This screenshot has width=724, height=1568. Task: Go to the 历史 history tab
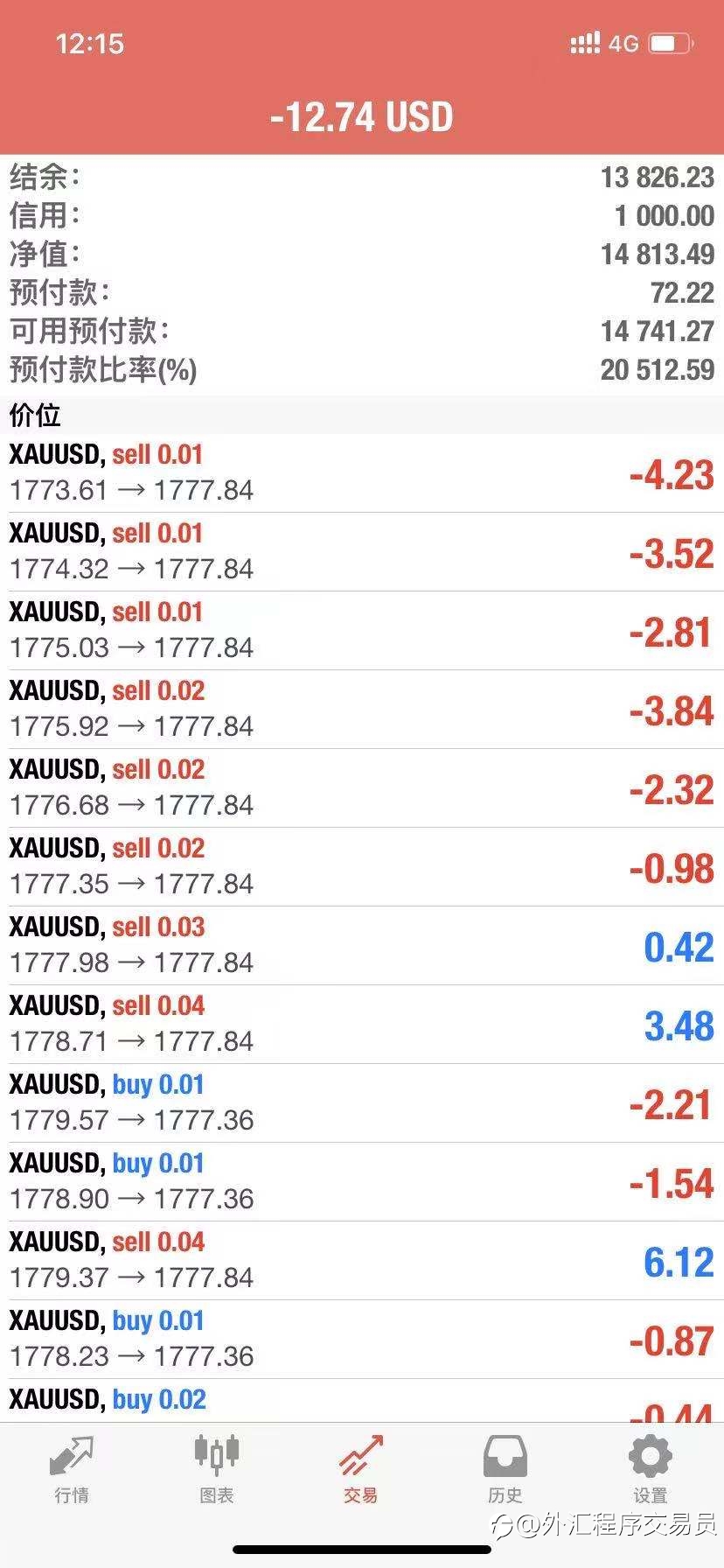coord(505,1470)
